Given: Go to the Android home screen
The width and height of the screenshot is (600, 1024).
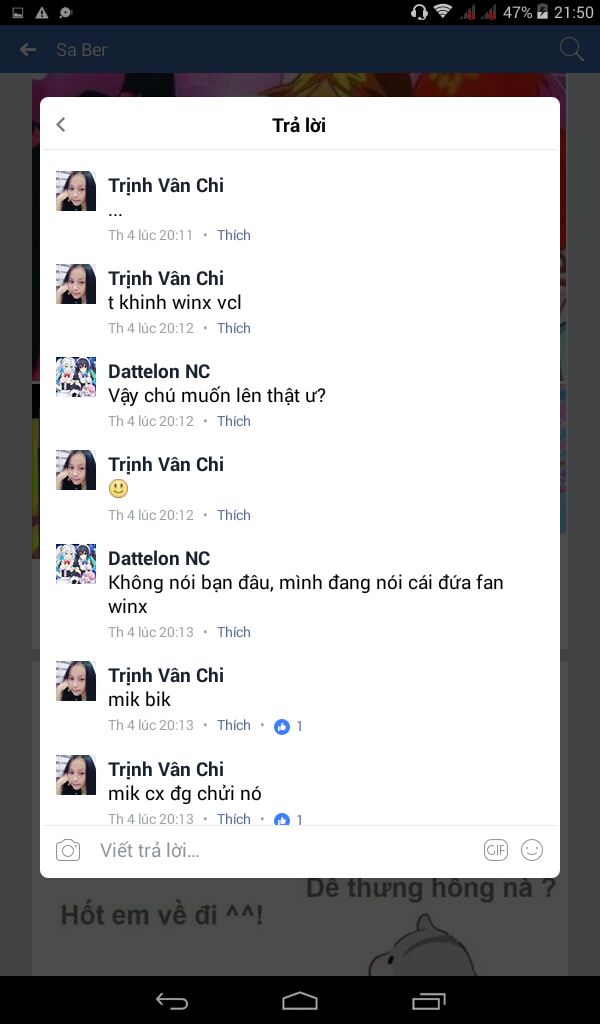Looking at the screenshot, I should coord(300,1000).
